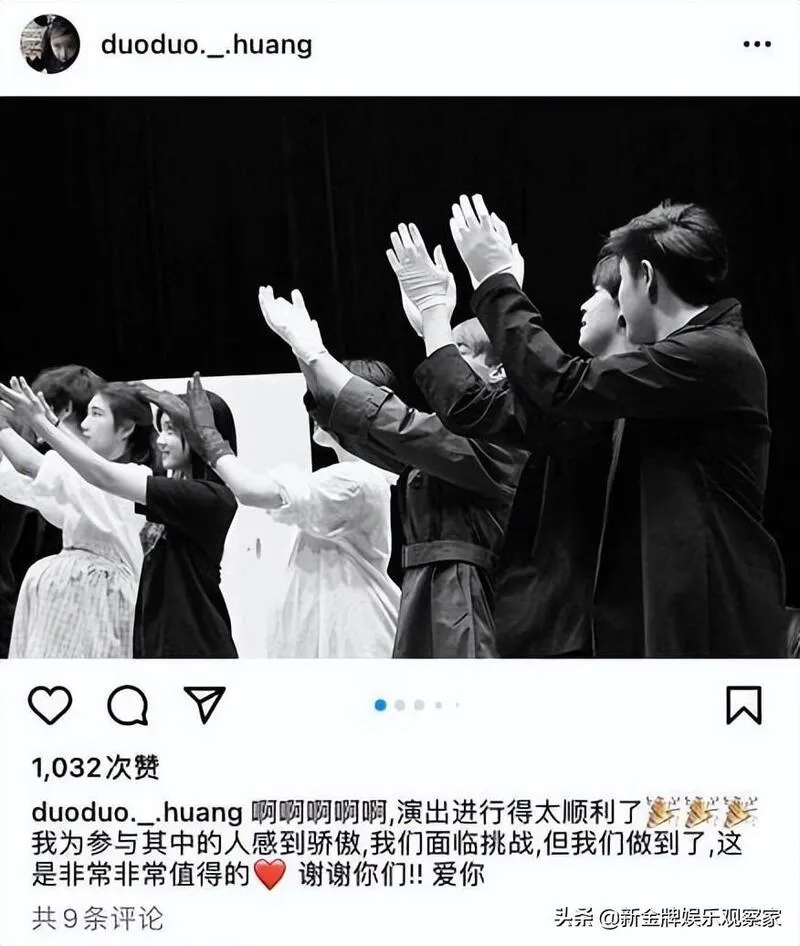Viewport: 800px width, 946px height.
Task: Tap the duoduo._.huang username in the header
Action: (x=206, y=45)
